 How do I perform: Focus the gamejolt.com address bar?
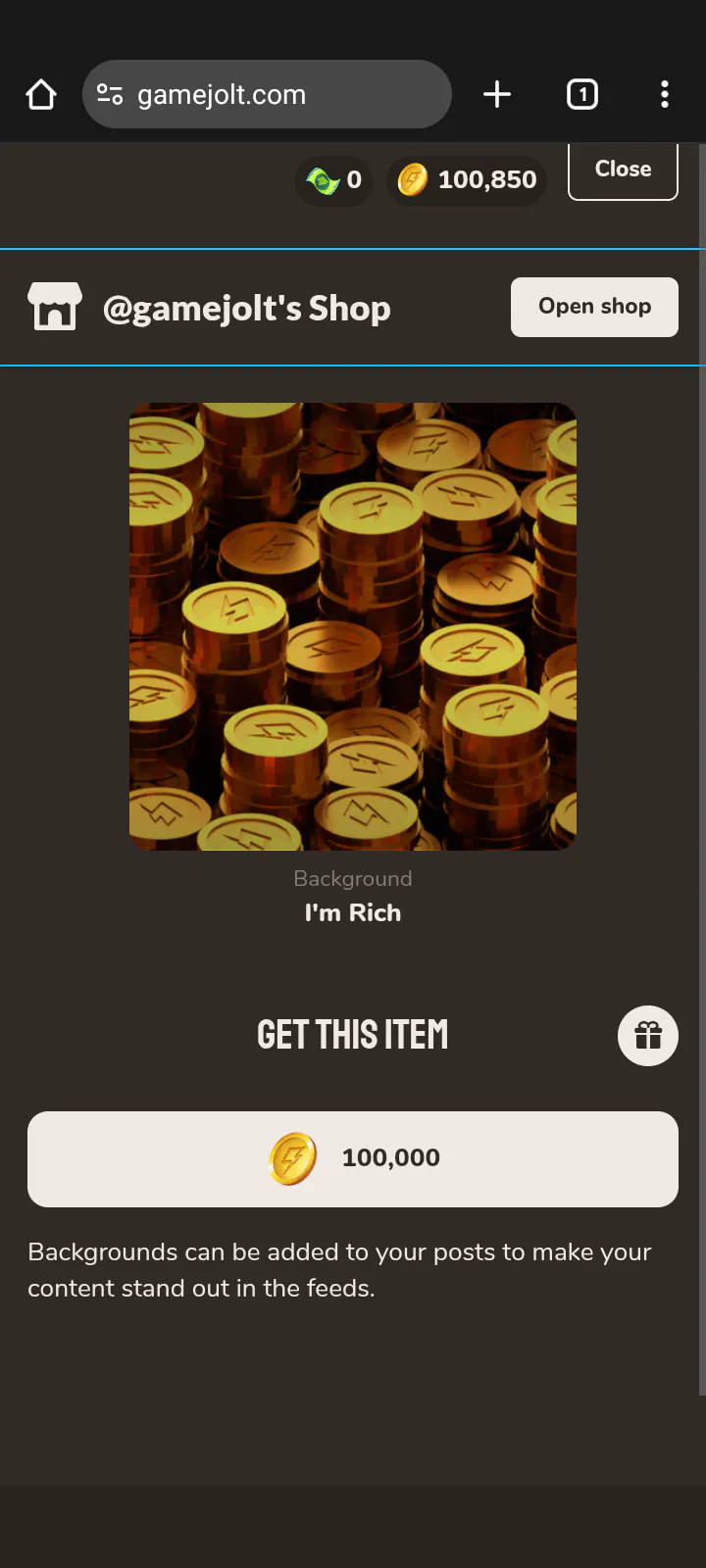[267, 95]
